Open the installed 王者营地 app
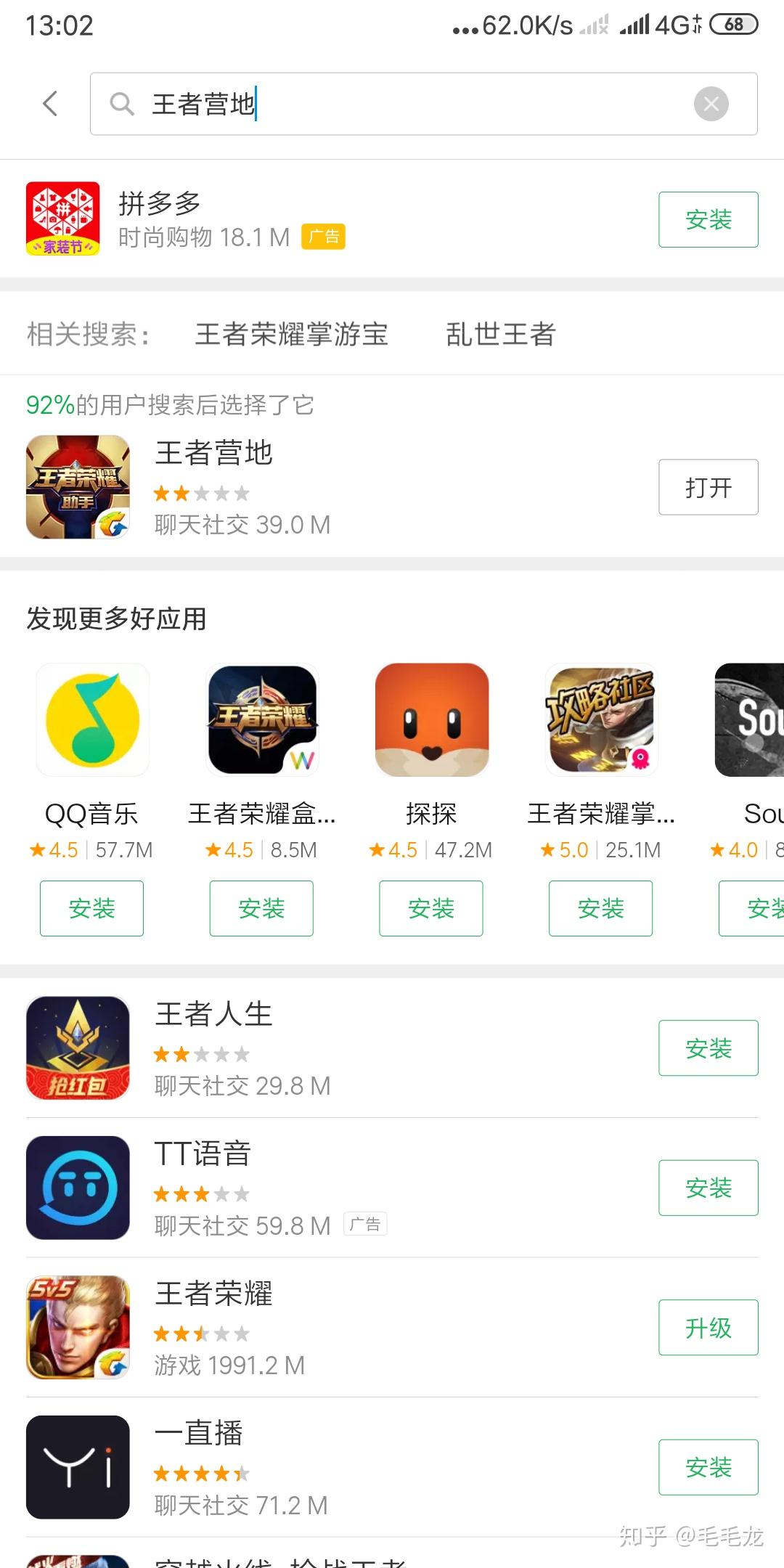The image size is (784, 1568). 709,487
